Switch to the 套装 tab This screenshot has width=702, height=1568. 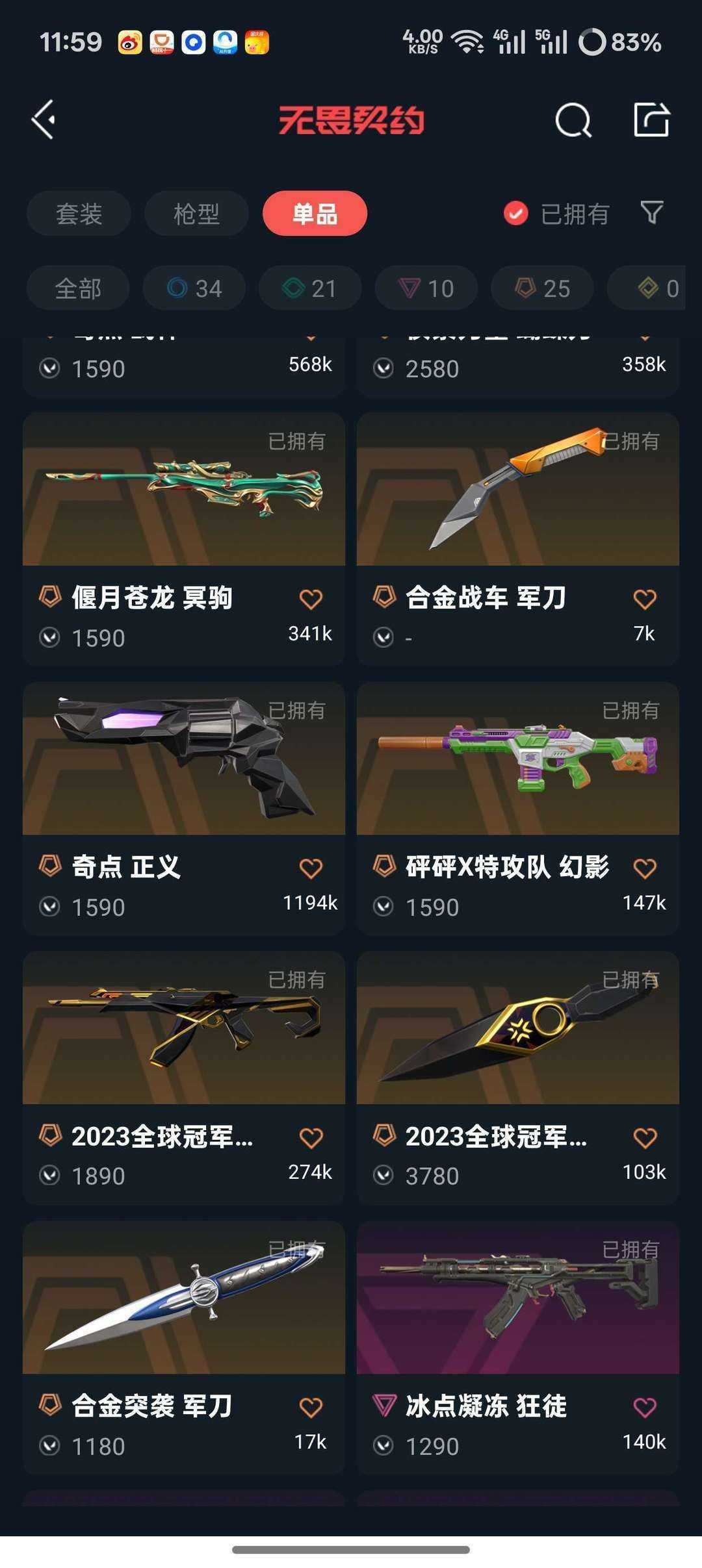[x=78, y=213]
